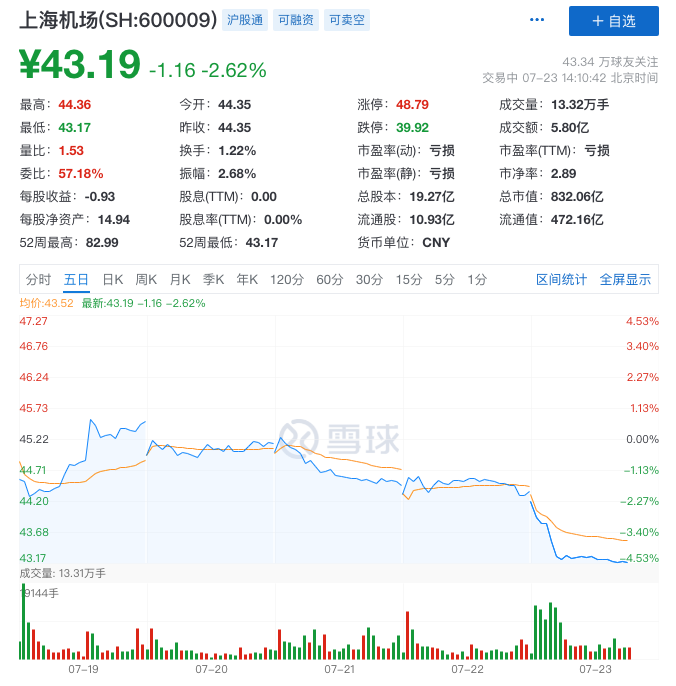Select 60分 interval
Screen dimensions: 676x686
coord(329,279)
